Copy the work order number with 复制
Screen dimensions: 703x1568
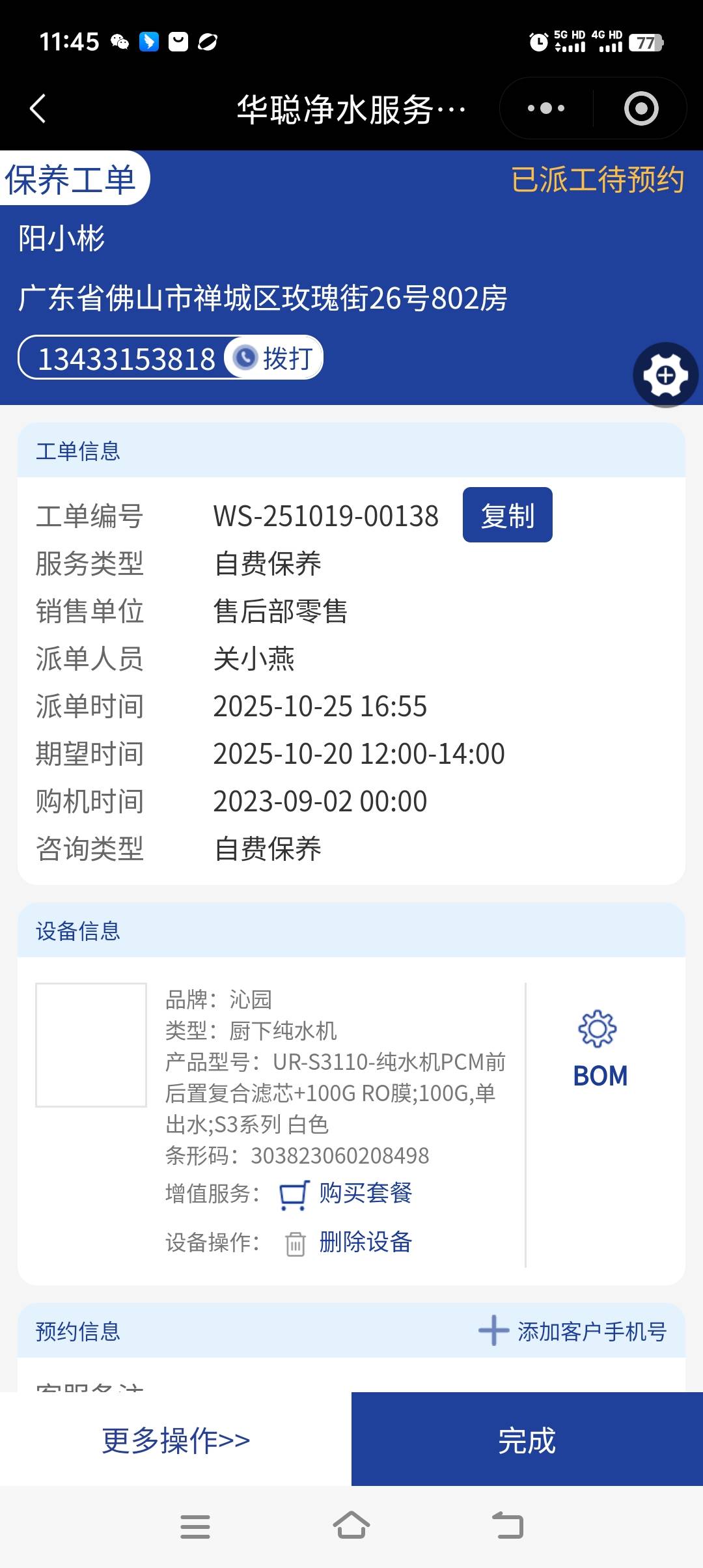tap(507, 515)
